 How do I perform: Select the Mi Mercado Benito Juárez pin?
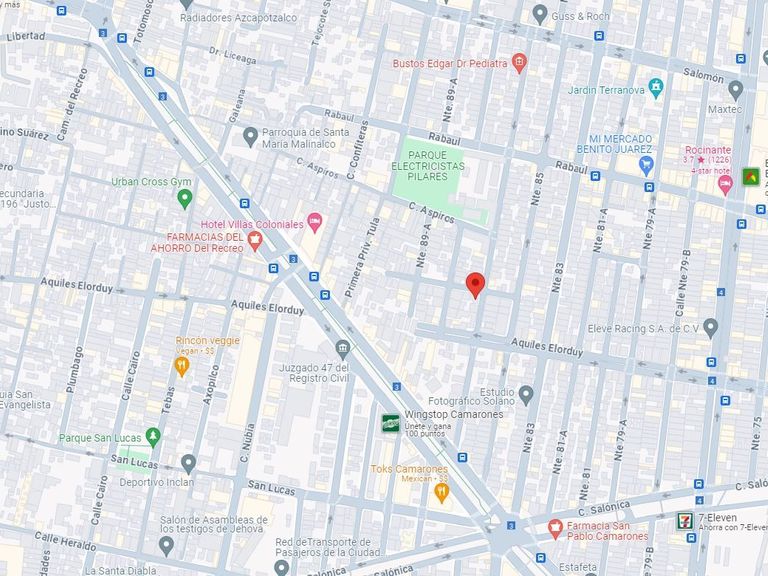[647, 166]
